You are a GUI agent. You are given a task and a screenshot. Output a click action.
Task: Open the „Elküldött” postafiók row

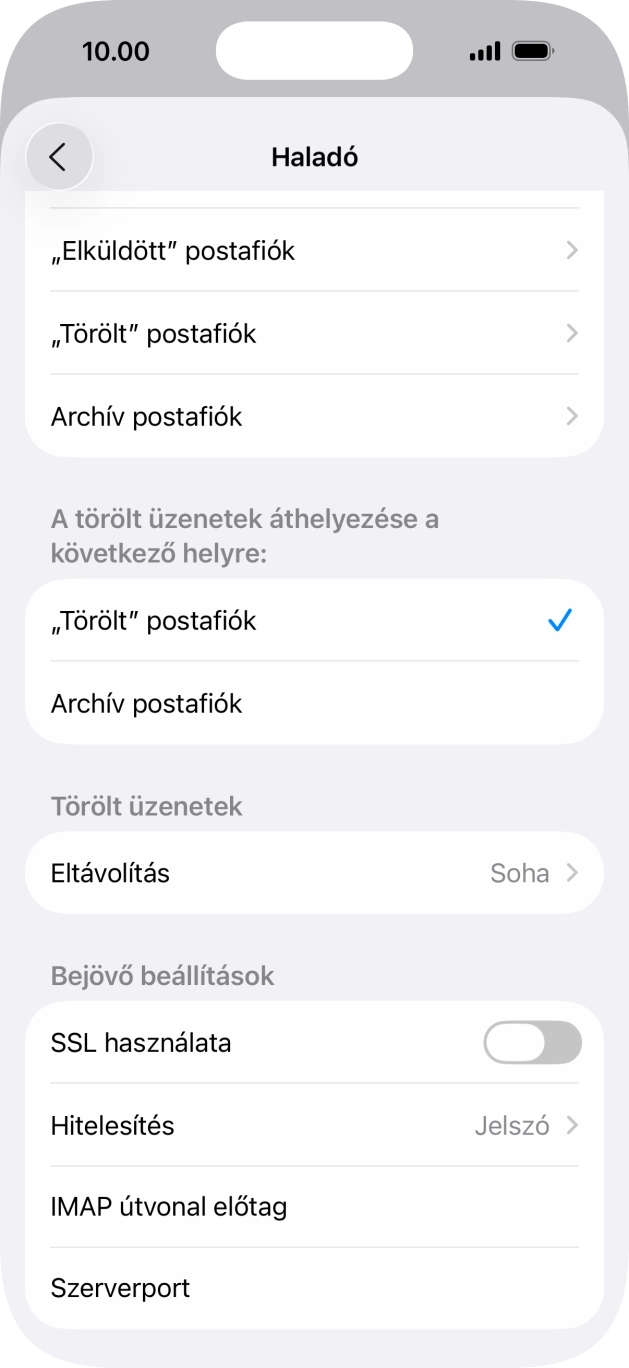point(314,250)
